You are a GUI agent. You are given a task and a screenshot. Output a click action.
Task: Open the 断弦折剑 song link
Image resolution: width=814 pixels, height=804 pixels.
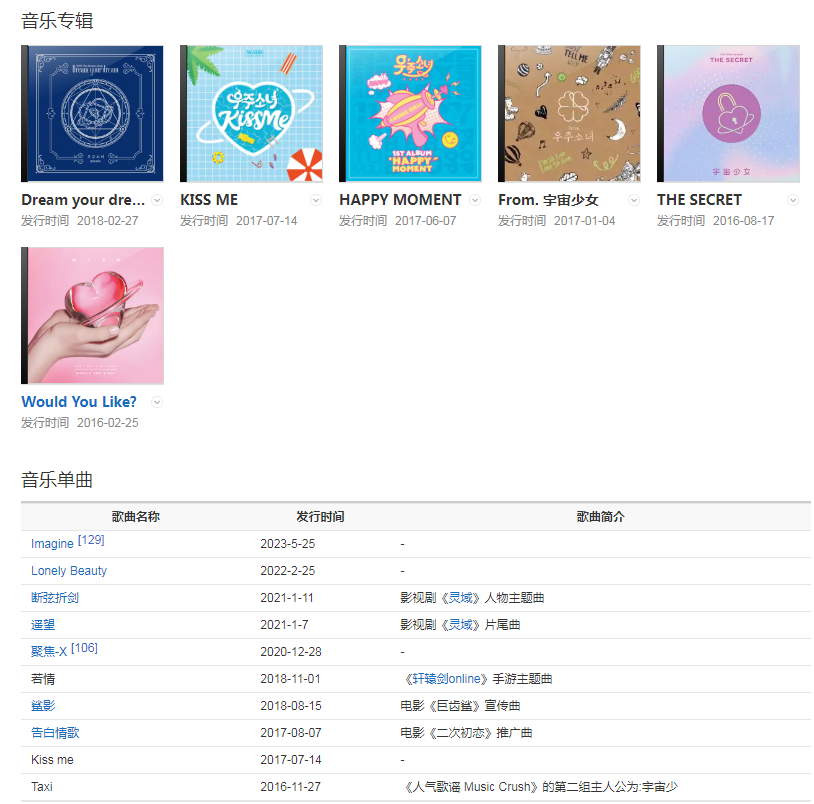pyautogui.click(x=55, y=598)
